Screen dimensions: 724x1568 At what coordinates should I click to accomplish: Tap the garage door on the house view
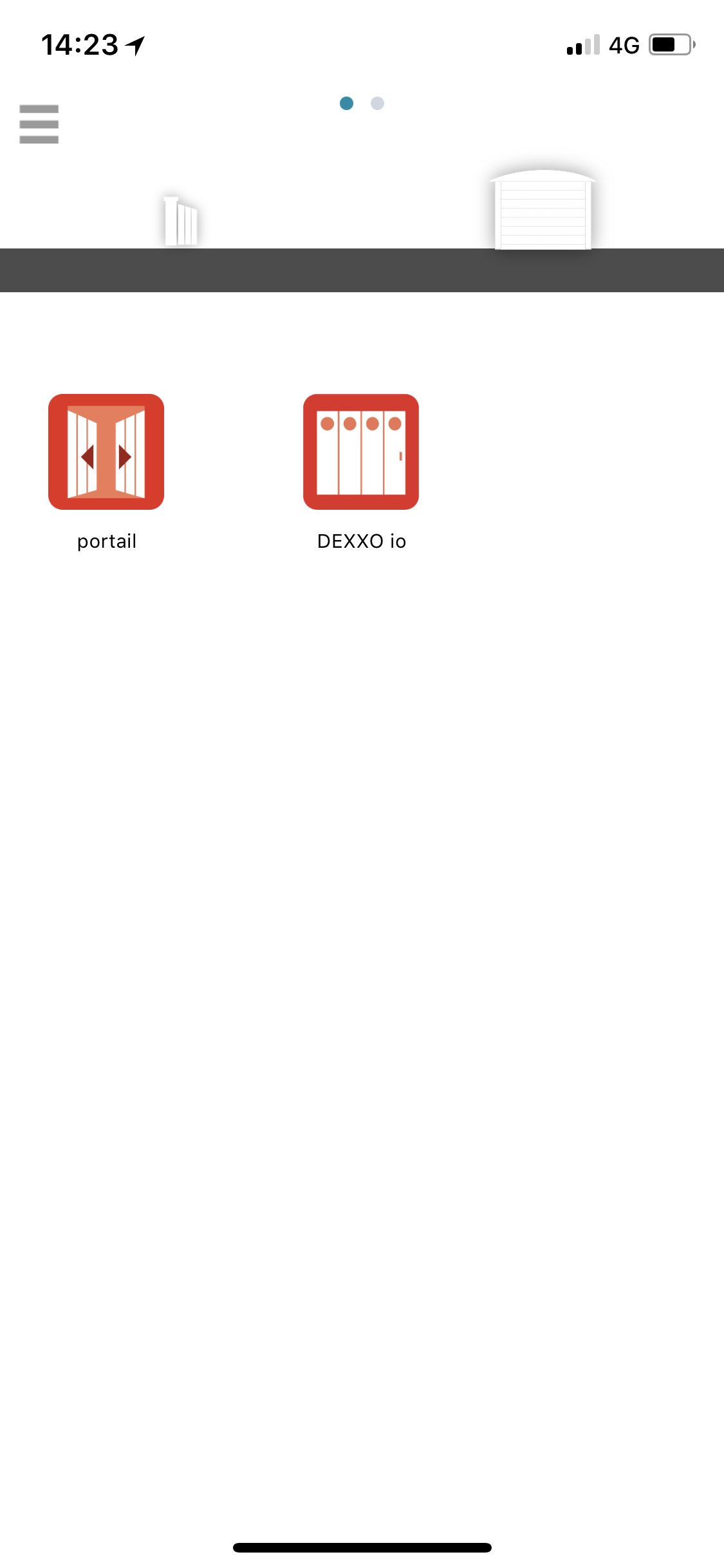pos(543,210)
